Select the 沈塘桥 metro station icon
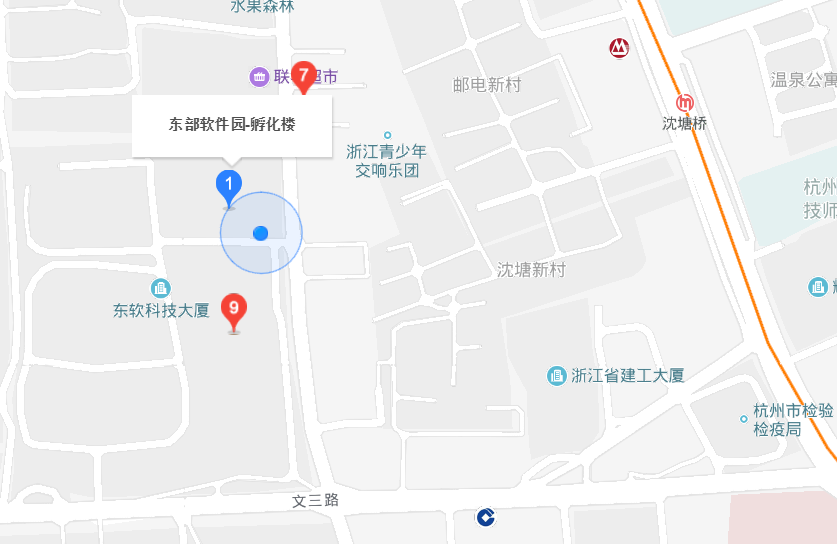Screen dimensions: 837x544 pyautogui.click(x=685, y=103)
